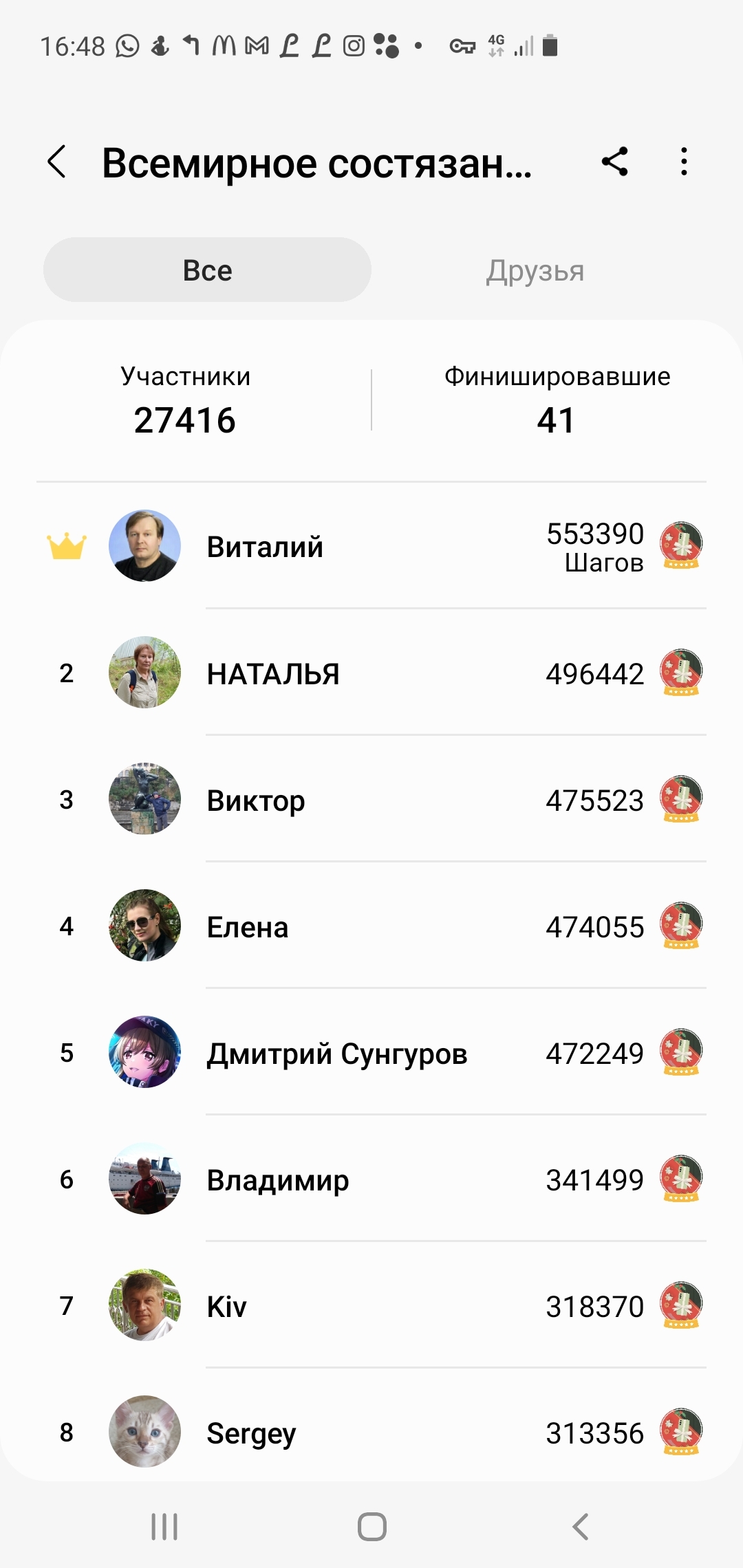
Task: Open recent apps from the navigation bar
Action: [x=164, y=1527]
